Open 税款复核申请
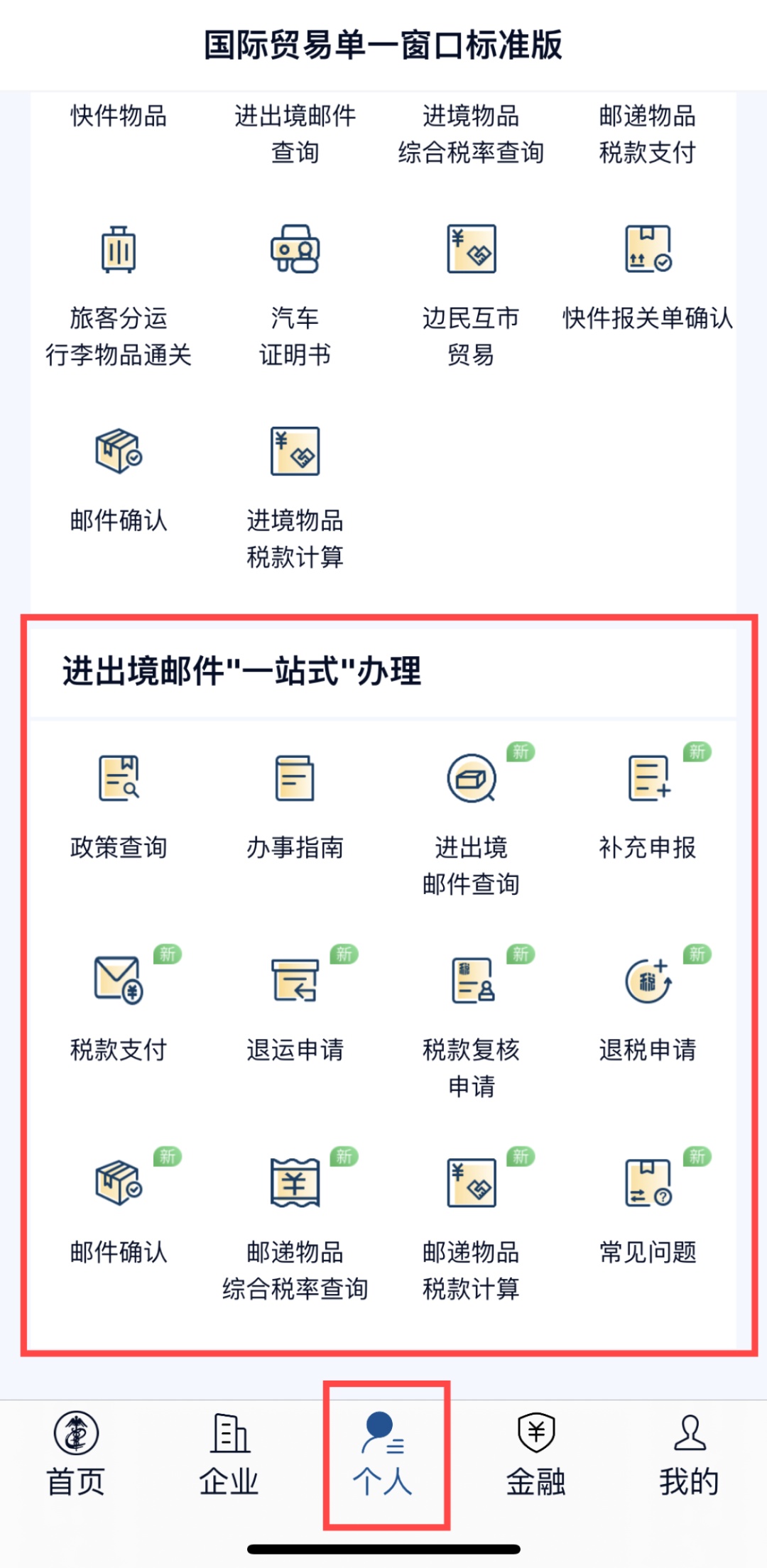Screen dimensions: 767x1568 471,1016
